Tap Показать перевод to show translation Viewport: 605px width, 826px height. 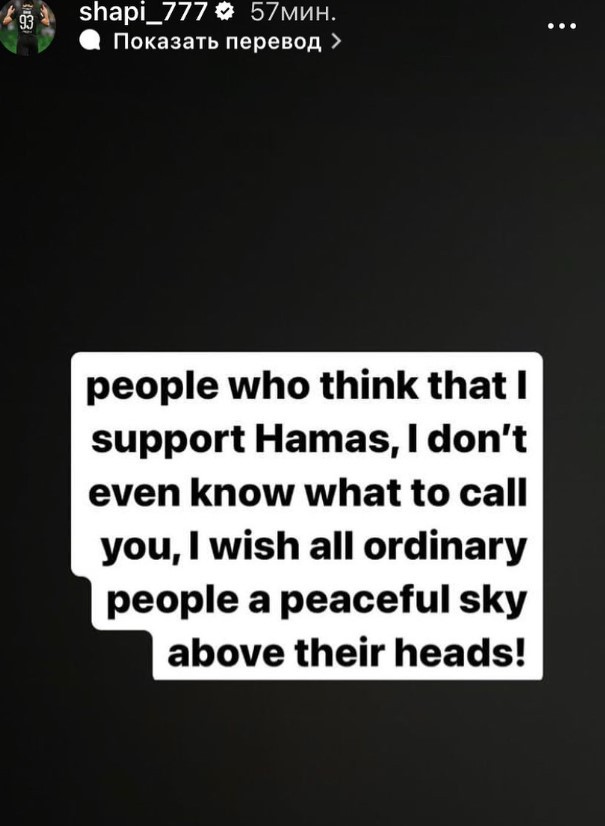point(216,41)
